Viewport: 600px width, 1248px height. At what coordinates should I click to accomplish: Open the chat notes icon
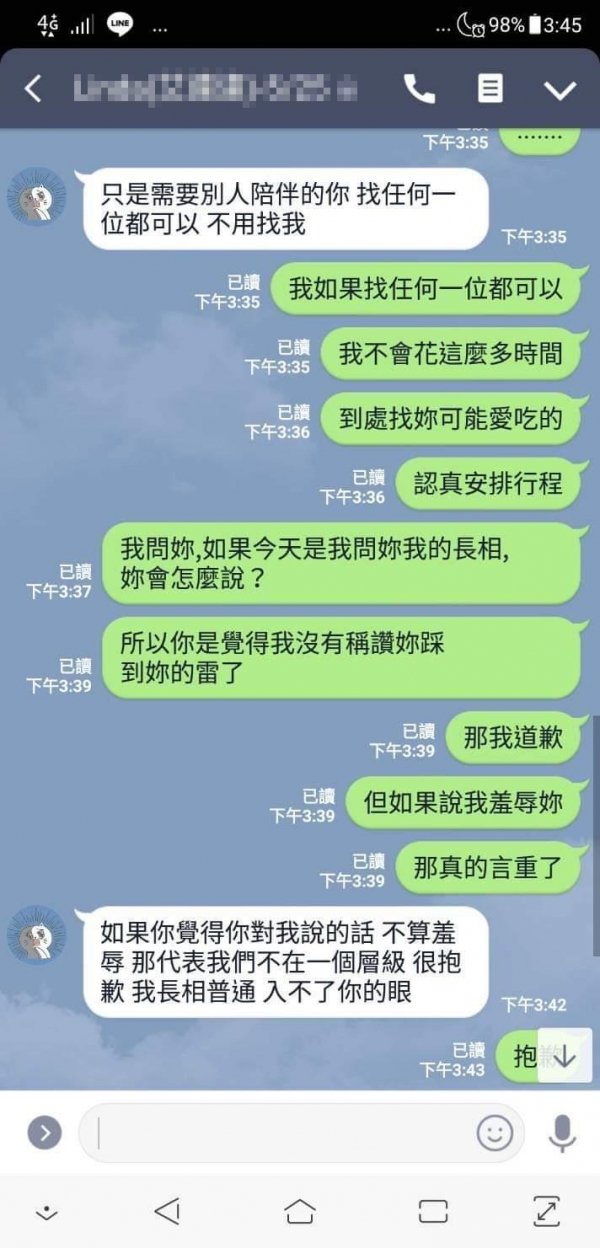click(x=490, y=89)
